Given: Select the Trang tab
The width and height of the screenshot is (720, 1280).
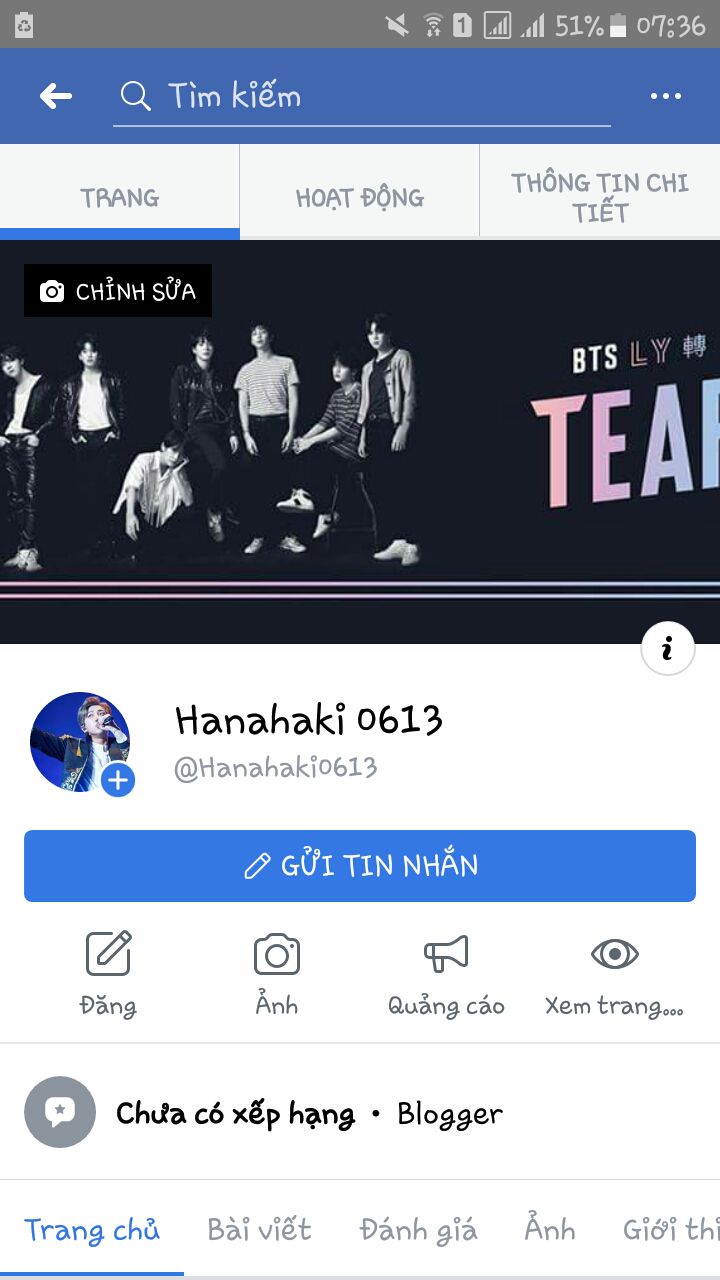Looking at the screenshot, I should point(120,197).
